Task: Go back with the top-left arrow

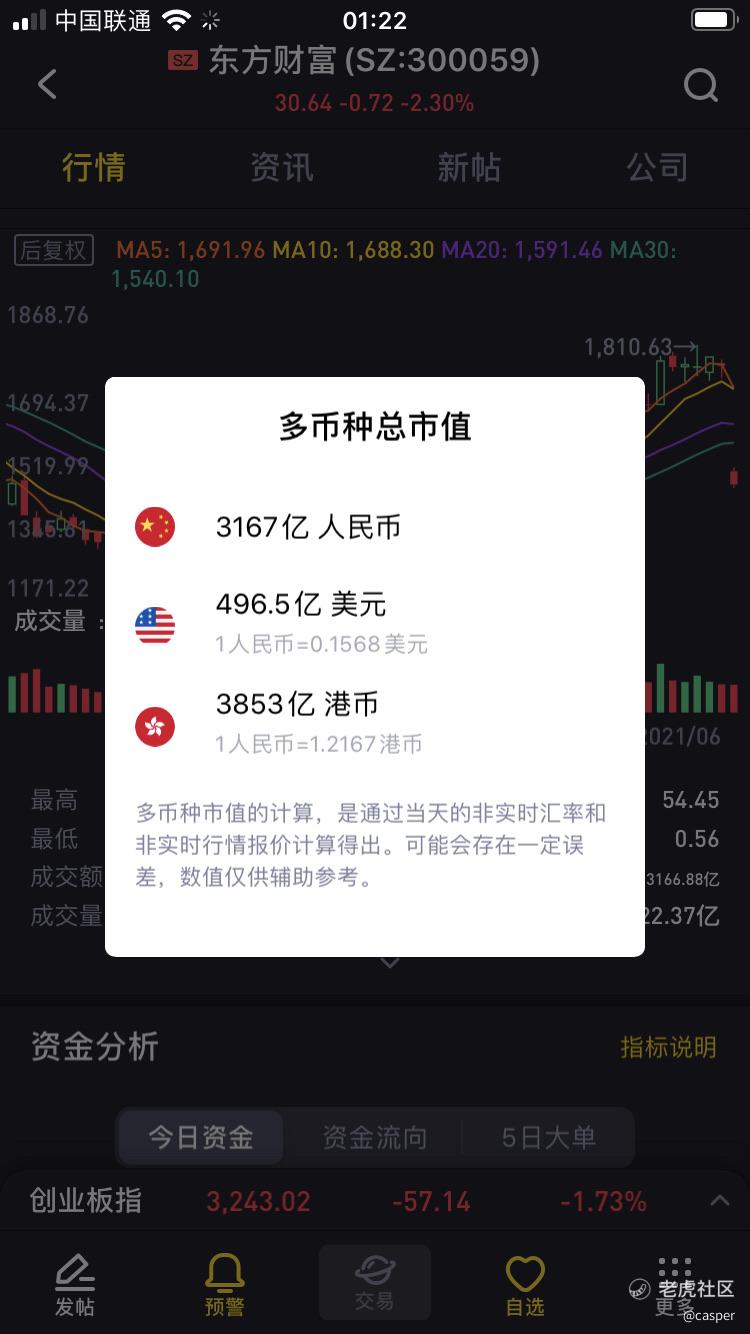Action: (x=47, y=84)
